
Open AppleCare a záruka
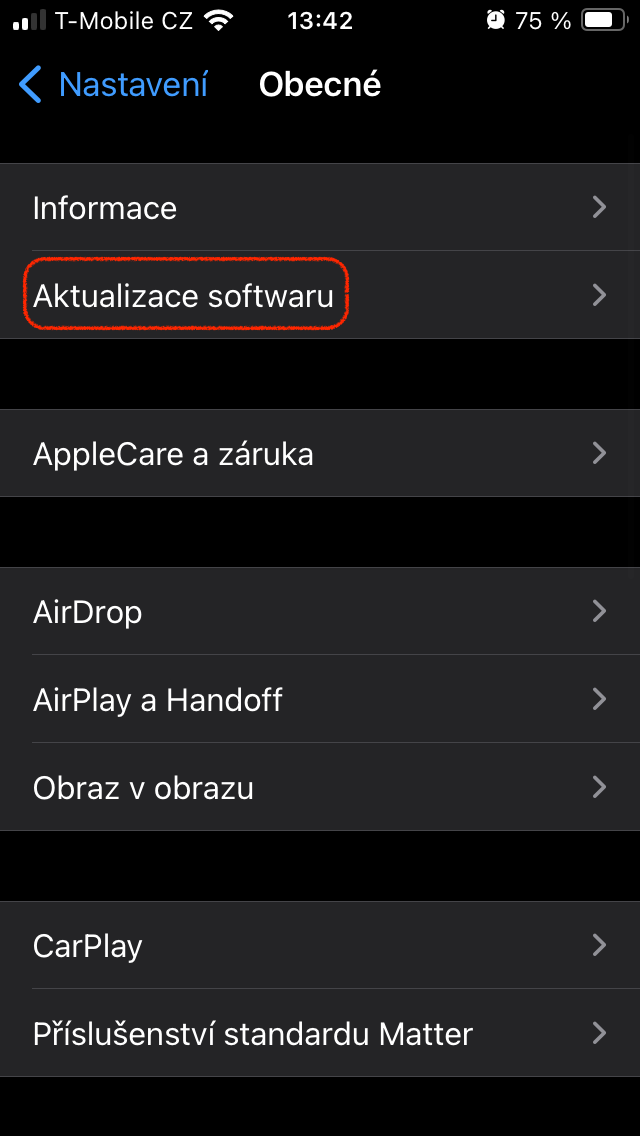320,454
